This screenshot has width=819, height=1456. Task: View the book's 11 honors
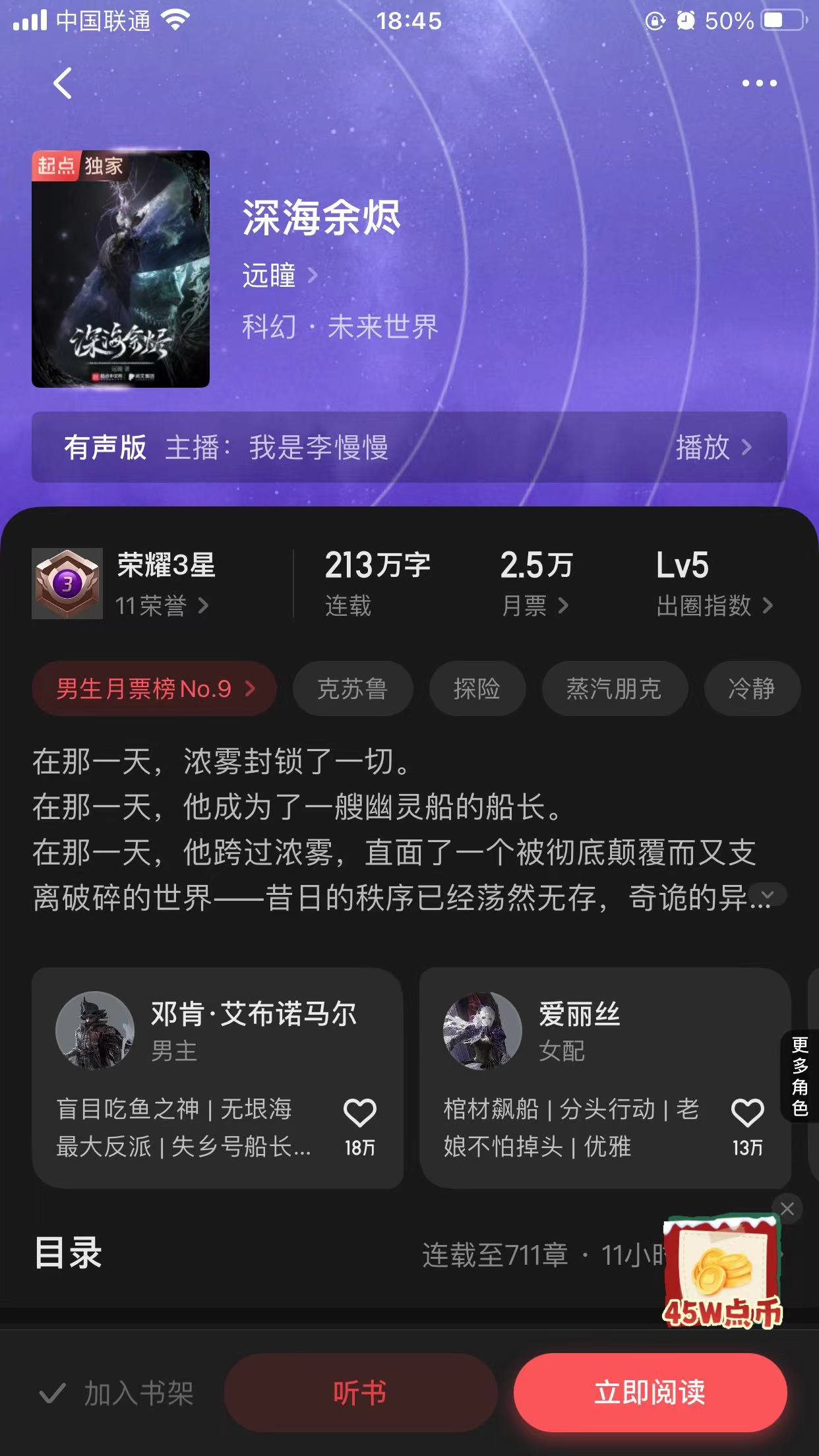coord(162,605)
